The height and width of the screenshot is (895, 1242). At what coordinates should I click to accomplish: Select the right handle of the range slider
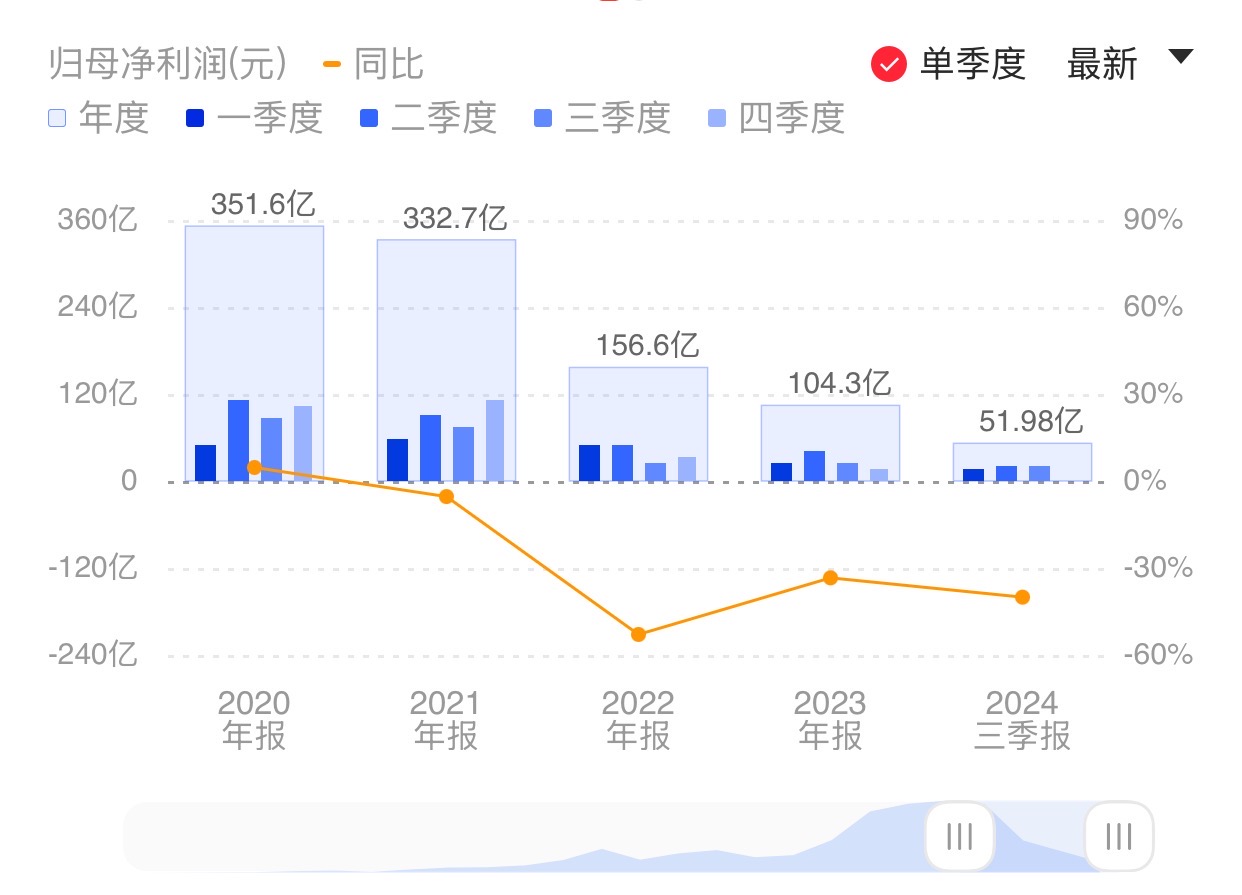click(1119, 836)
